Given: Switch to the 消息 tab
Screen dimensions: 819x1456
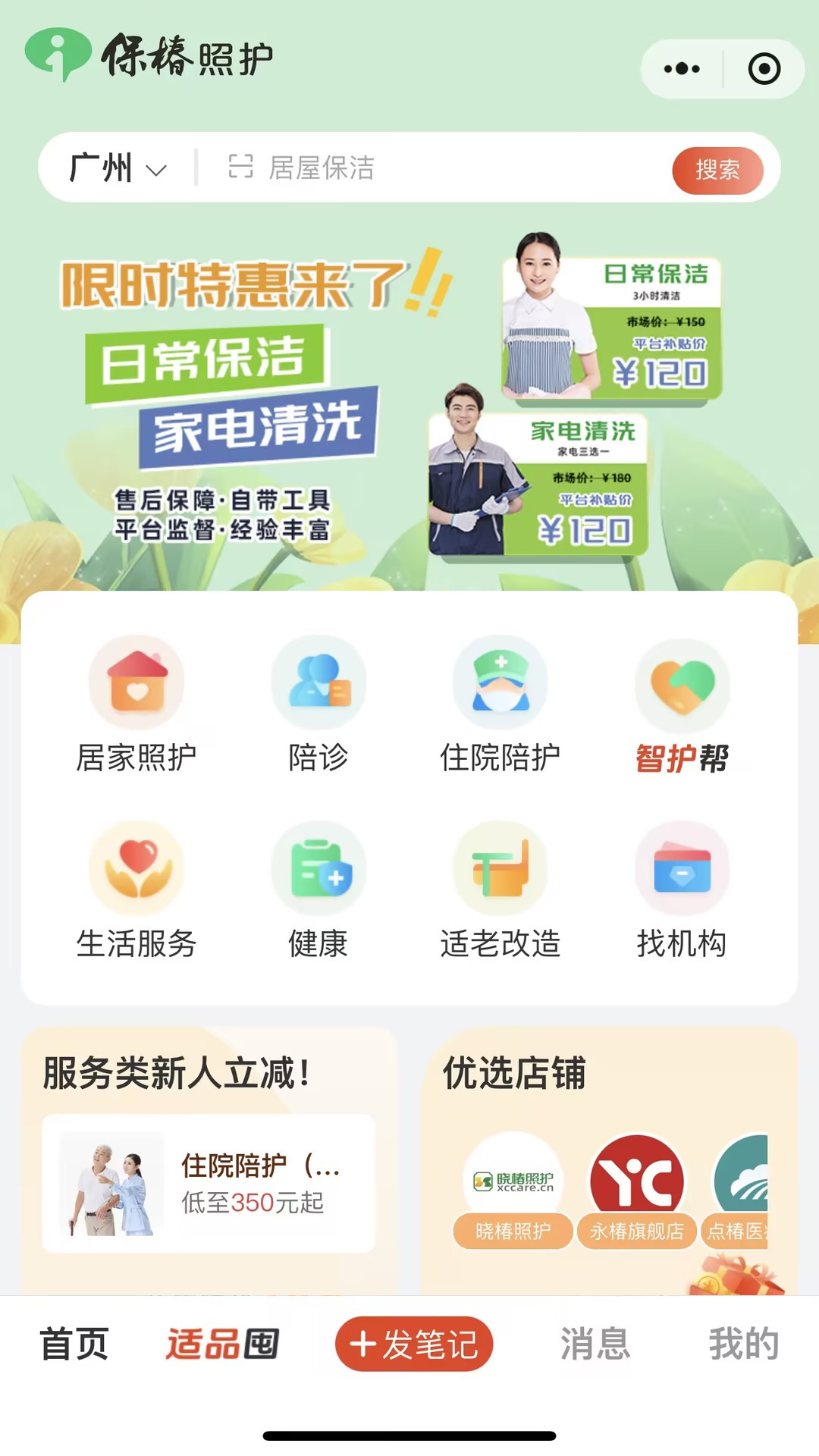Looking at the screenshot, I should click(595, 1345).
